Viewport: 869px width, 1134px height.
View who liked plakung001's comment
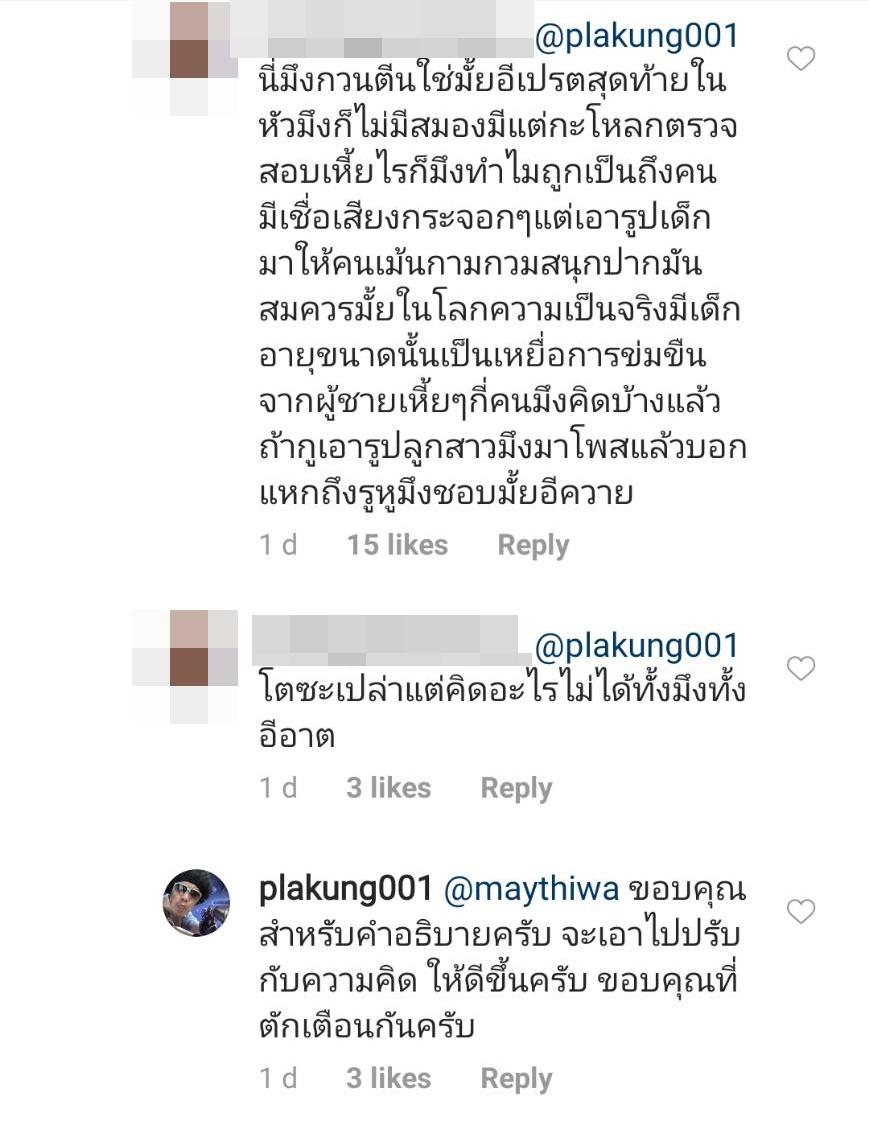389,1079
